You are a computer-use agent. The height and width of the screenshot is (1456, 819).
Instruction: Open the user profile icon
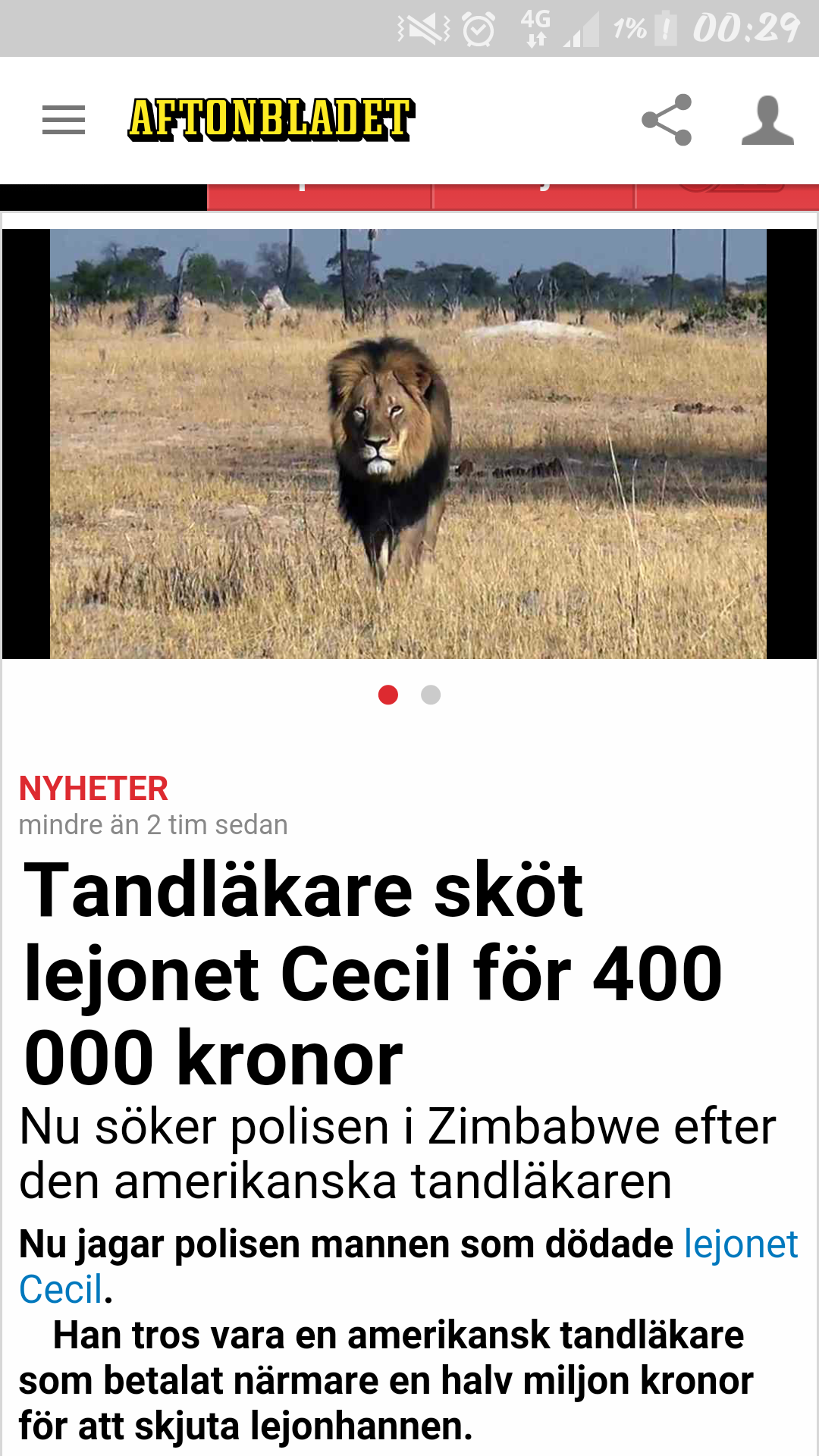coord(767,120)
